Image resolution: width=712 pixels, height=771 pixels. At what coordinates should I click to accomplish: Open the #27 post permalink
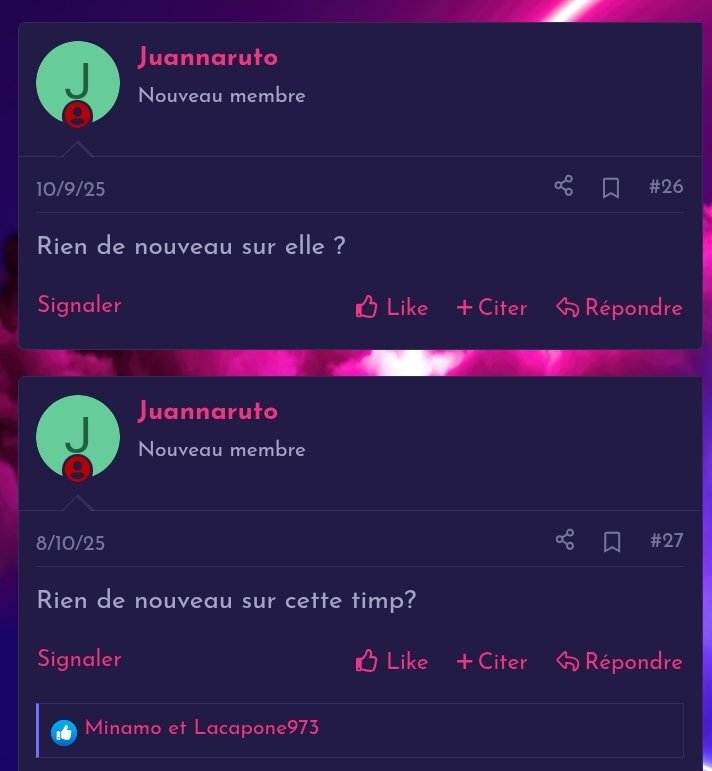pyautogui.click(x=667, y=541)
